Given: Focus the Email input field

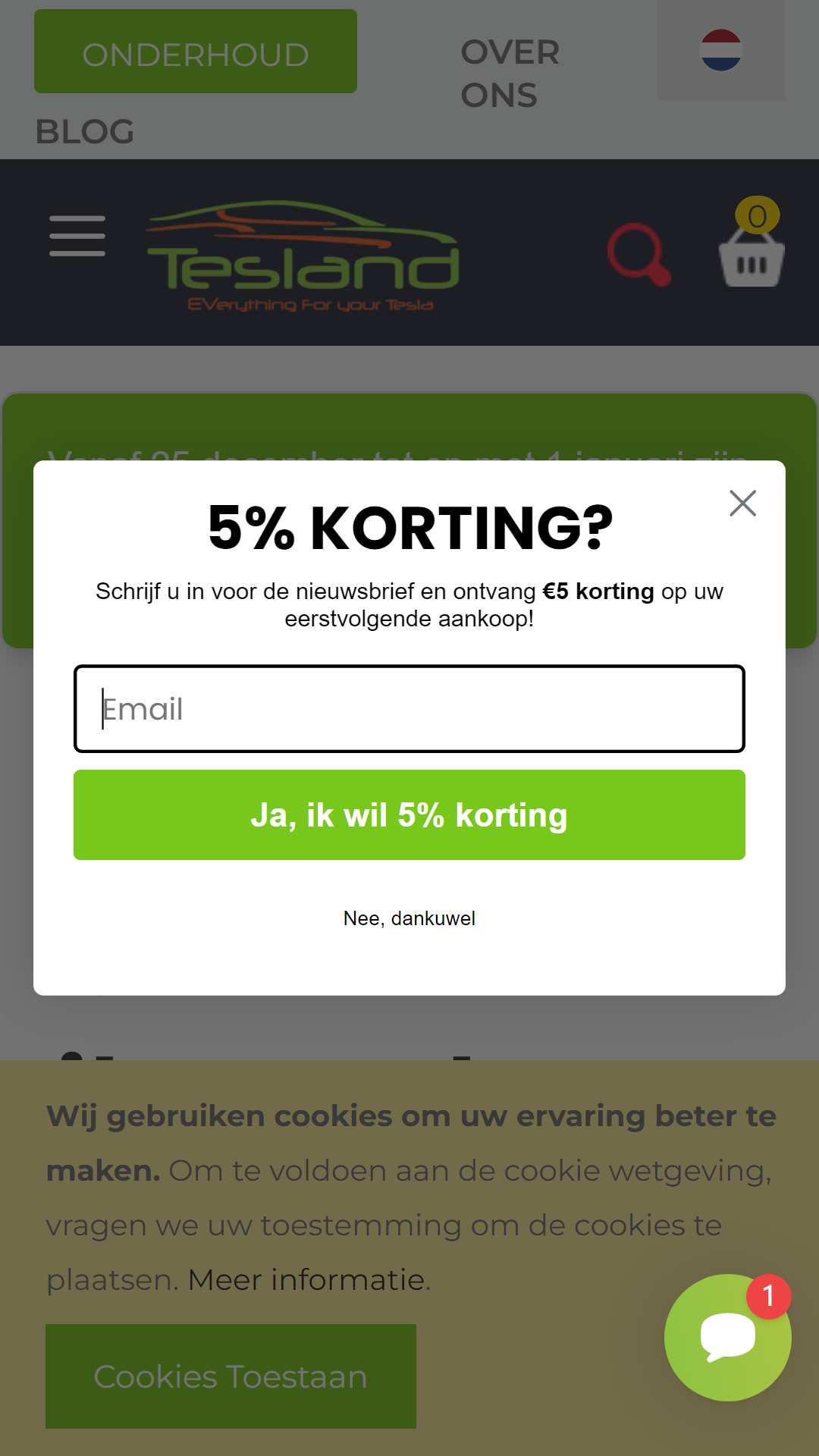Looking at the screenshot, I should 409,708.
